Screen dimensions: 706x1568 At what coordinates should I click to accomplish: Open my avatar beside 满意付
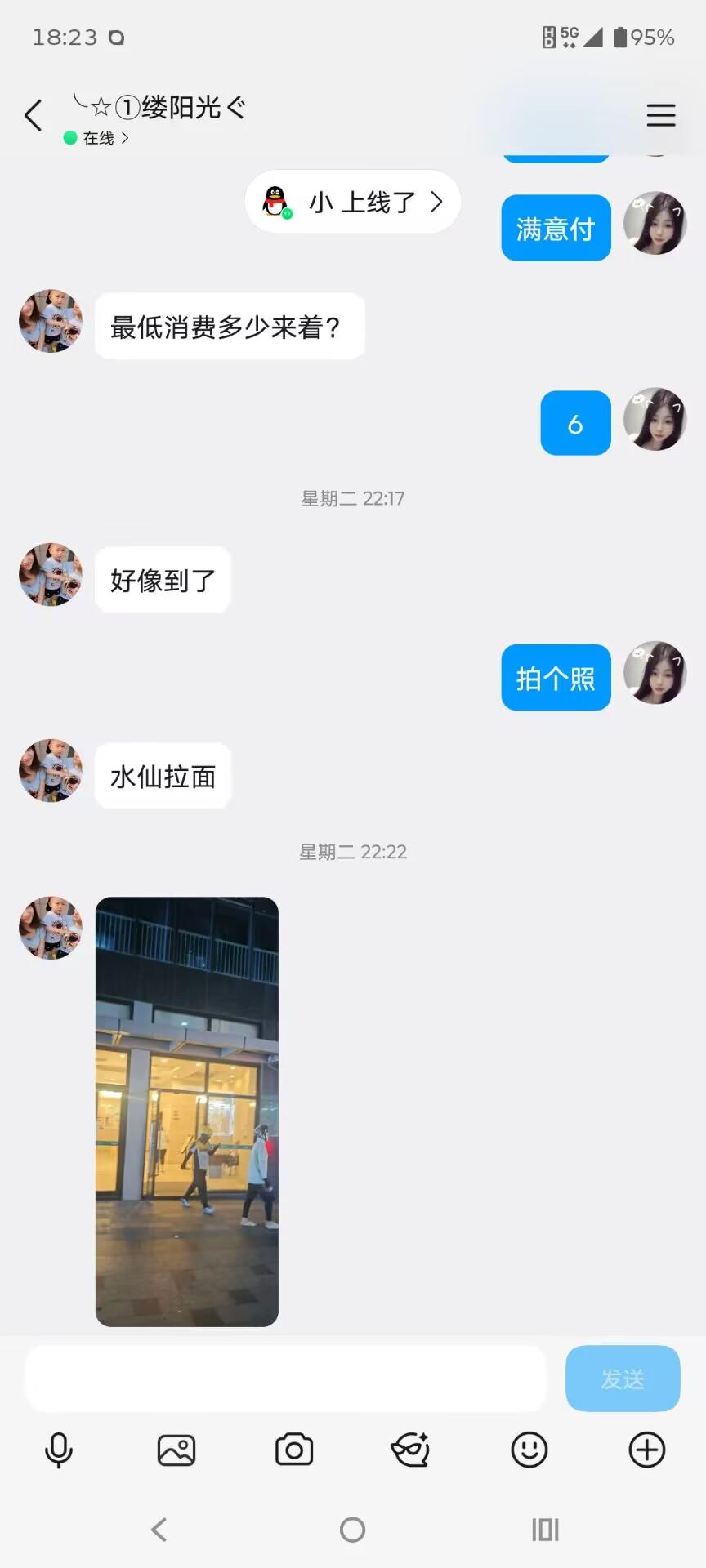pyautogui.click(x=655, y=223)
